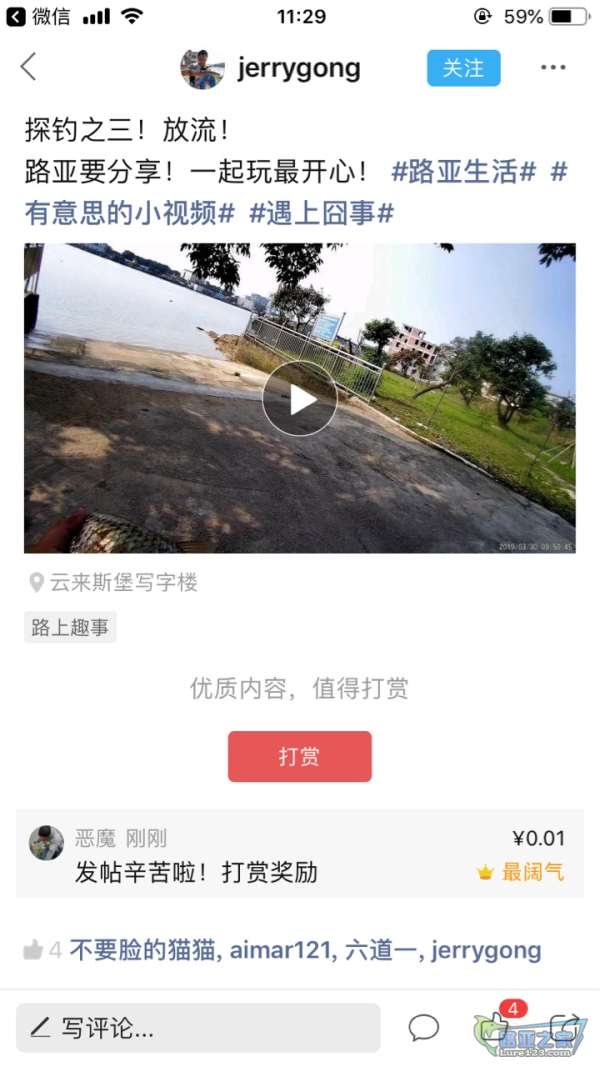Go back using the top-left arrow
Screen dimensions: 600x1067
coord(28,67)
